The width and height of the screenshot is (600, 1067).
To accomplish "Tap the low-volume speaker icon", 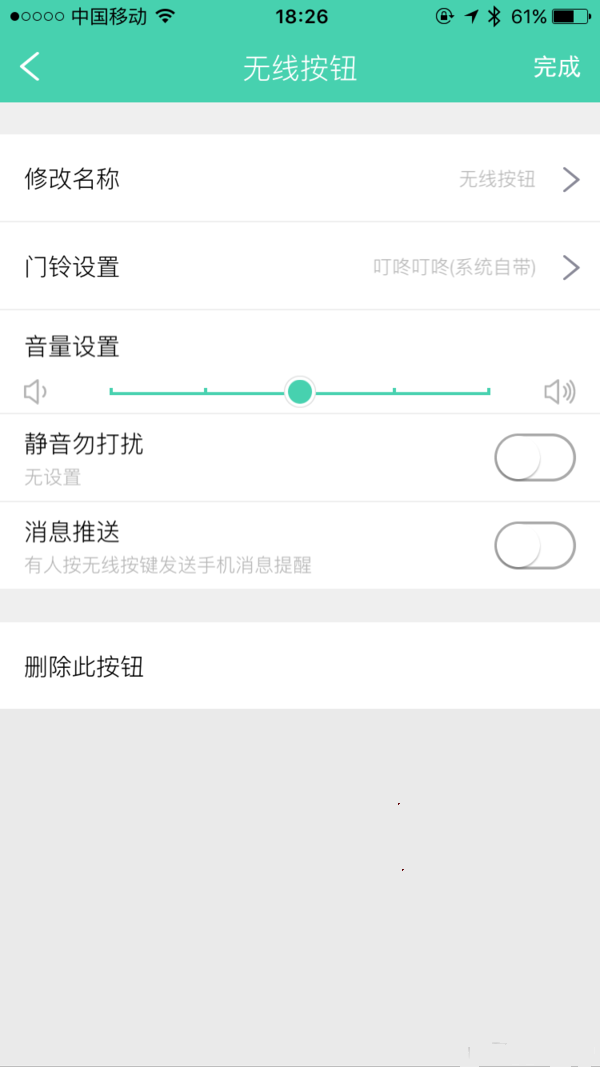I will 35,392.
